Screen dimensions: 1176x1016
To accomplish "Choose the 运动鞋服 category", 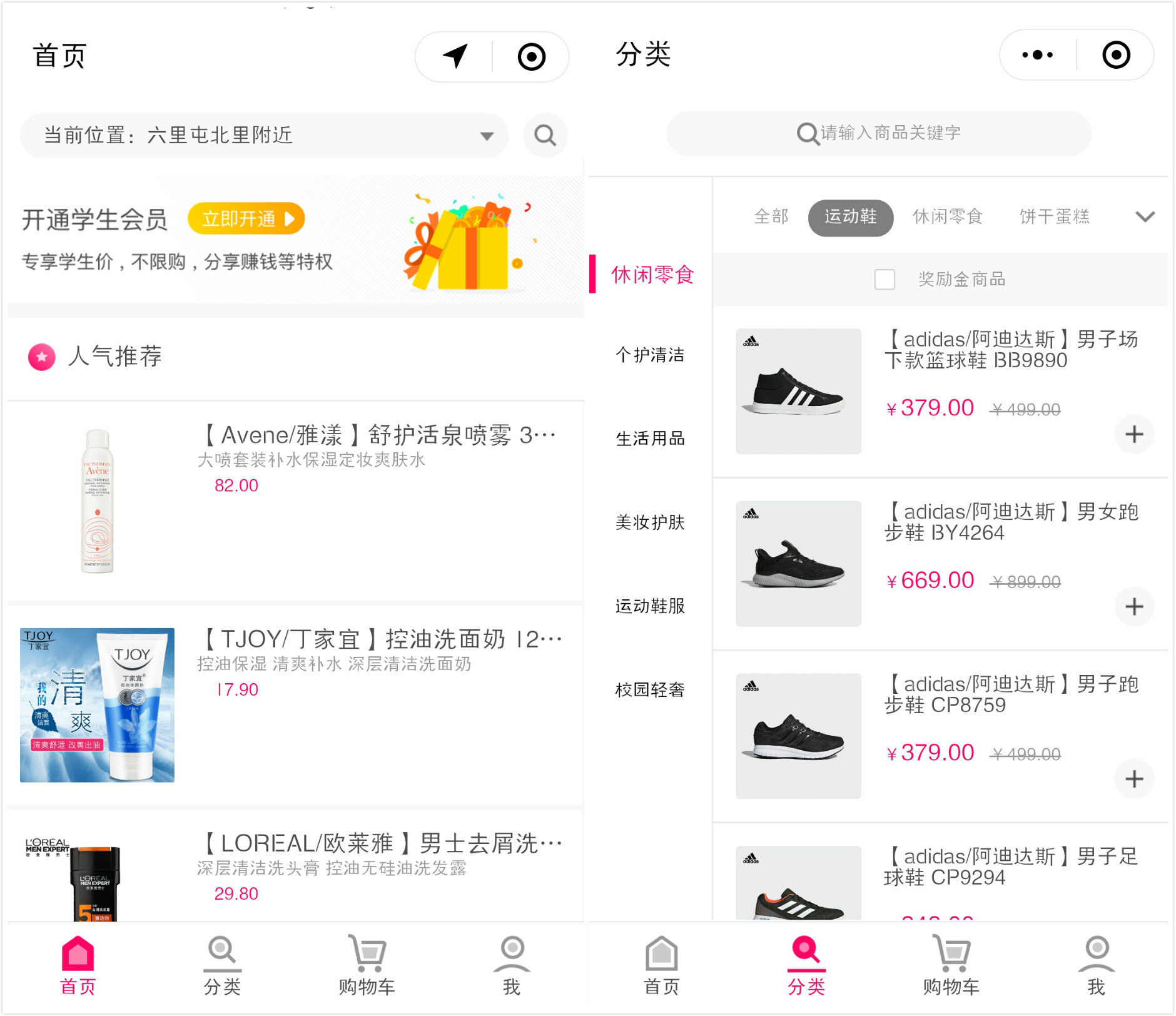I will click(x=650, y=606).
